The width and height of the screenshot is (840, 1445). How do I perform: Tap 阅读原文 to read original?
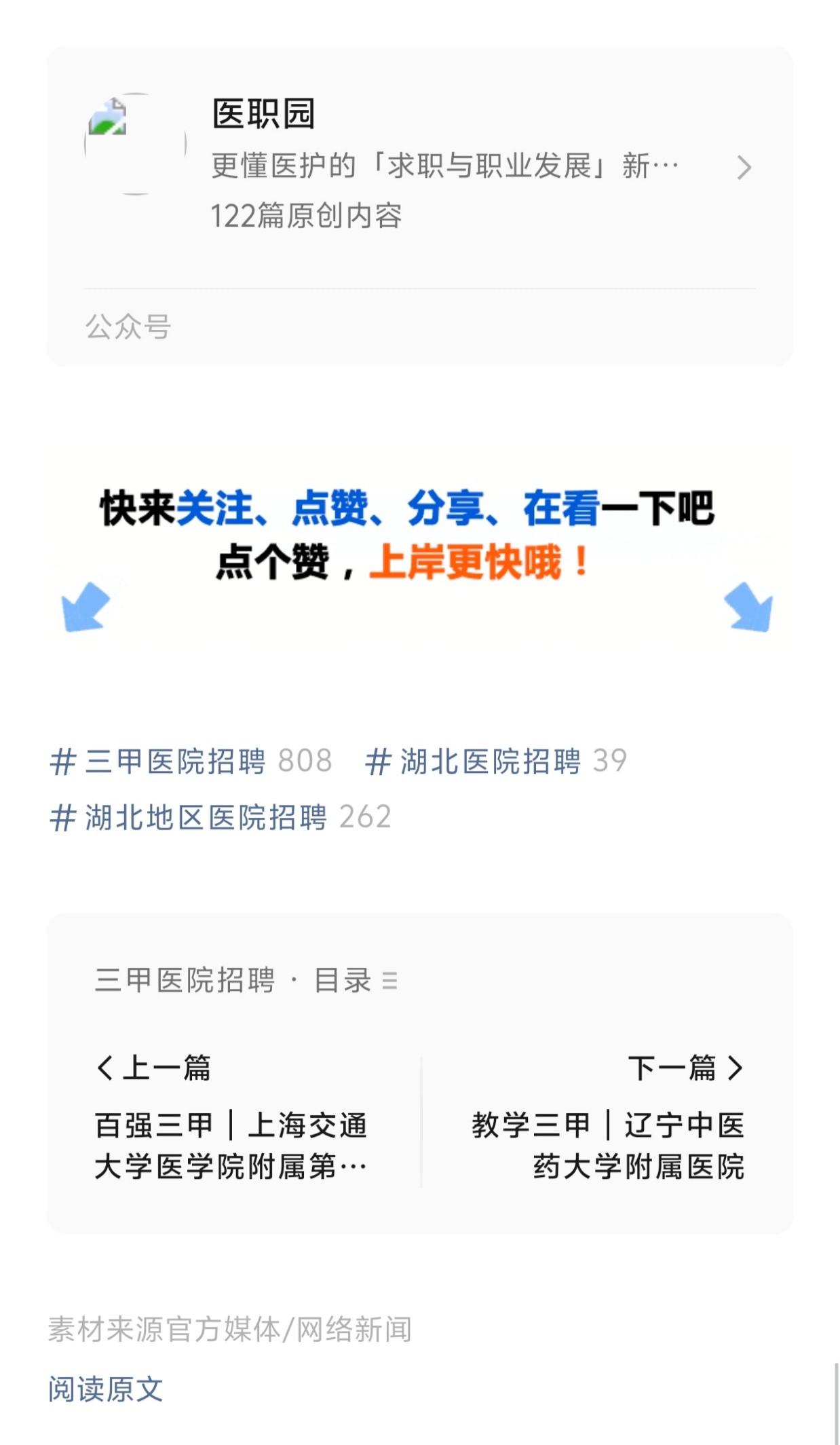tap(105, 1389)
